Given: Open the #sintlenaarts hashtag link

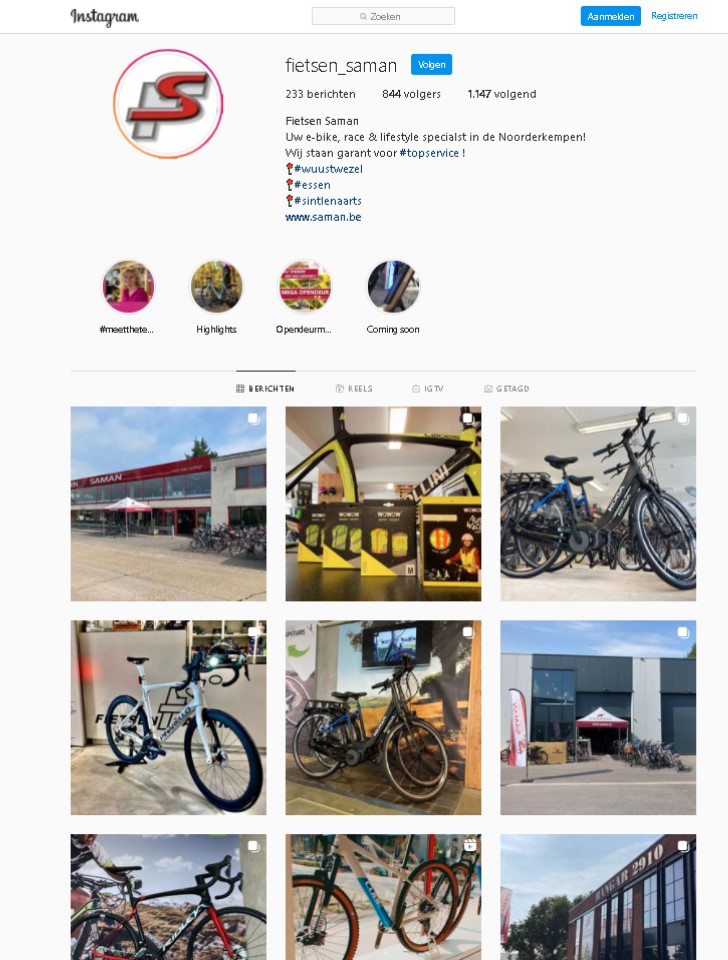Looking at the screenshot, I should (328, 201).
